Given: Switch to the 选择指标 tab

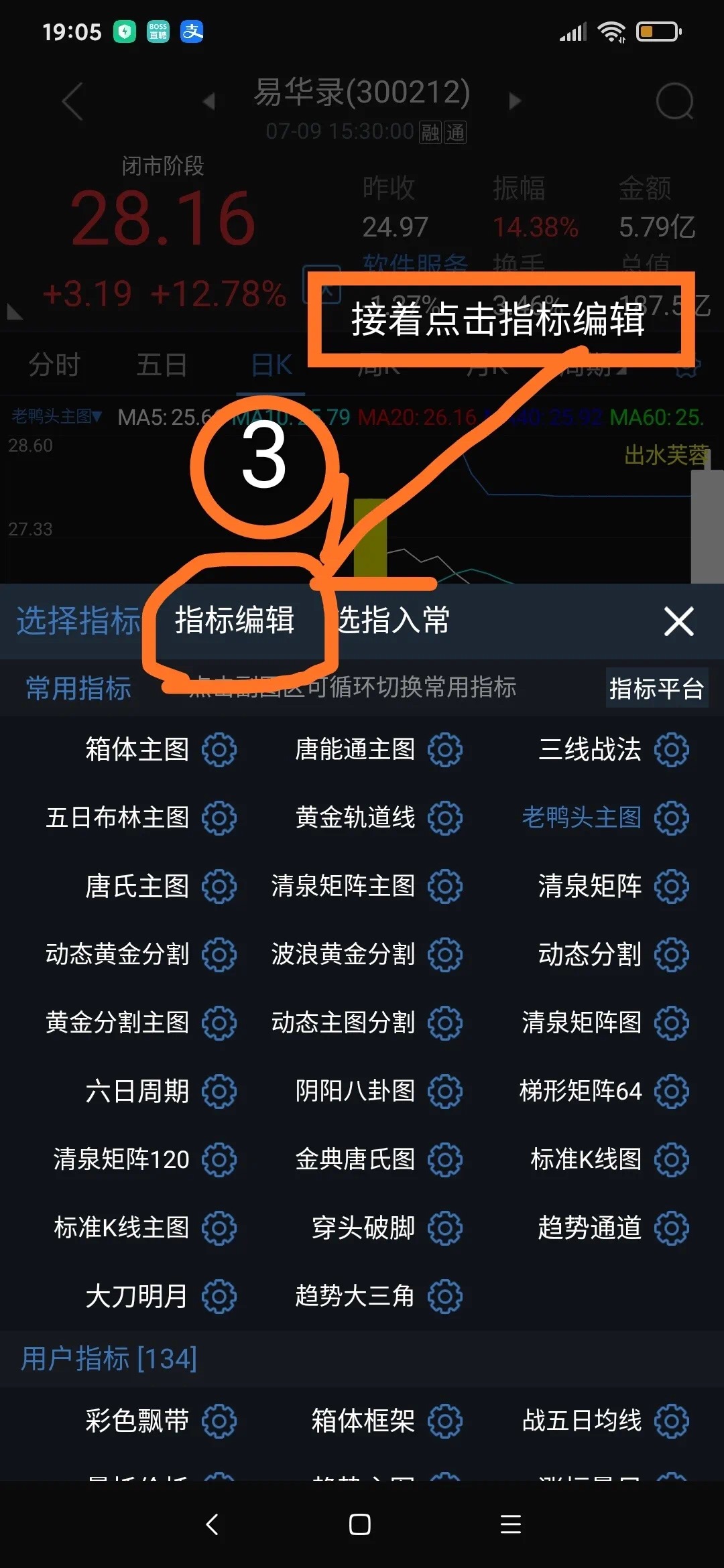Looking at the screenshot, I should [x=78, y=620].
